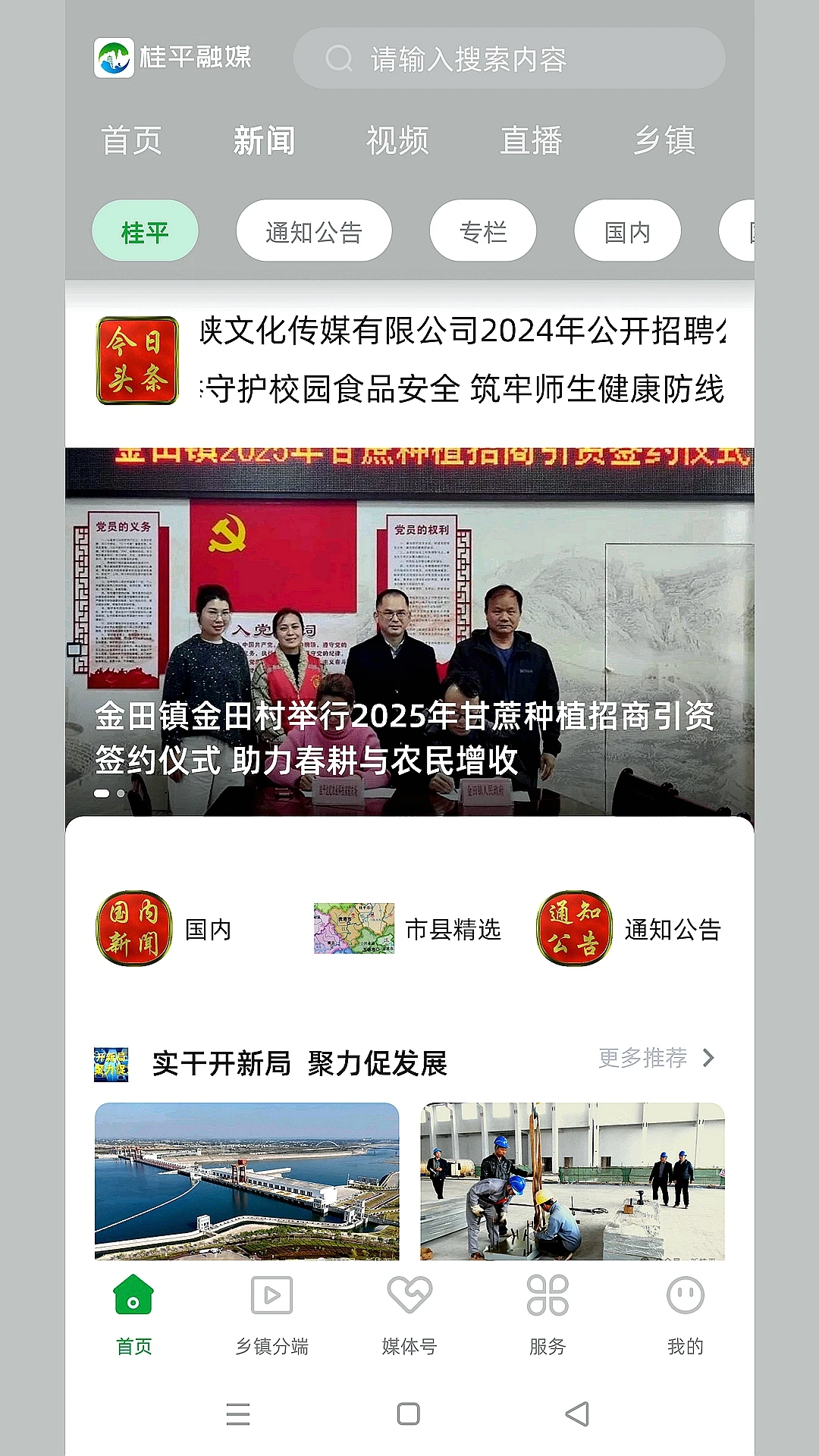Image resolution: width=819 pixels, height=1456 pixels.
Task: Tap the 今日头条 headlines icon
Action: 136,359
